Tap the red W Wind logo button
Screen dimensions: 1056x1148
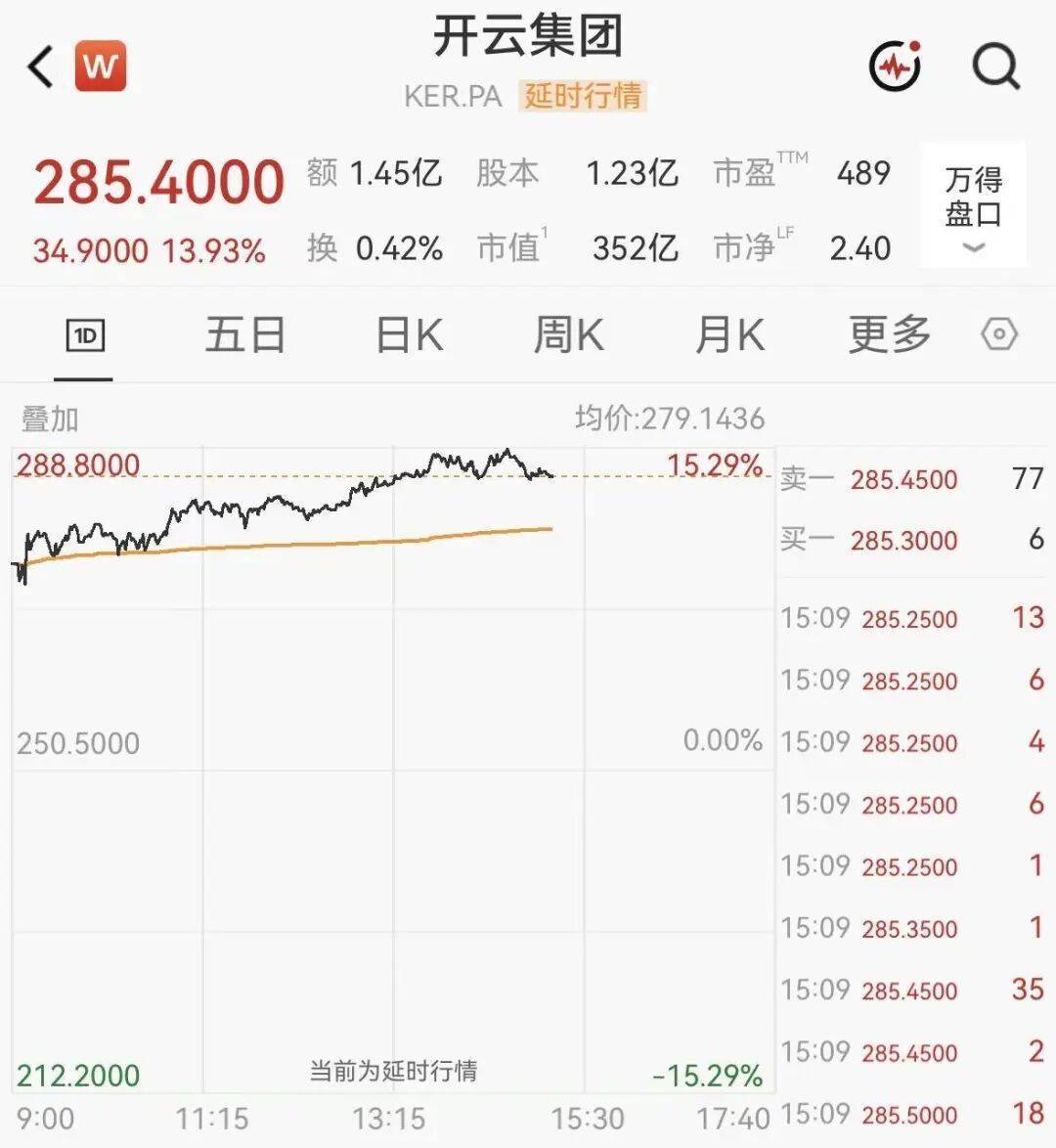pyautogui.click(x=101, y=66)
